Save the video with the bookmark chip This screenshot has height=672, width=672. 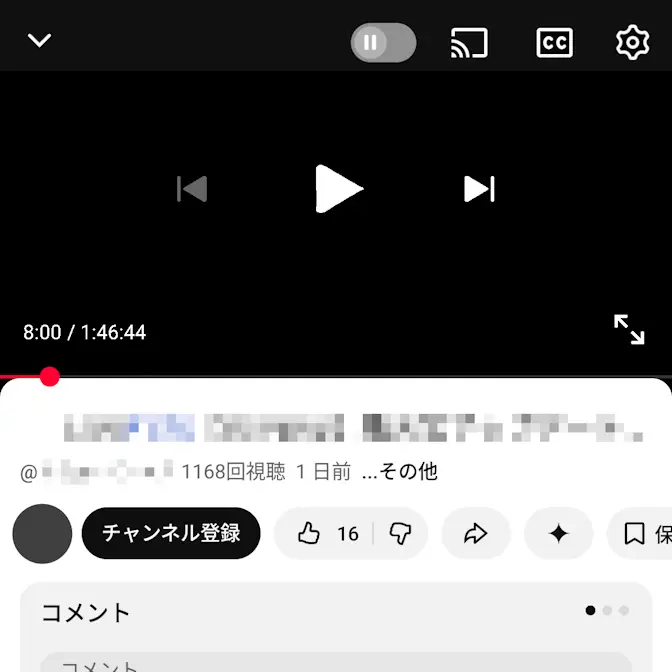point(640,534)
